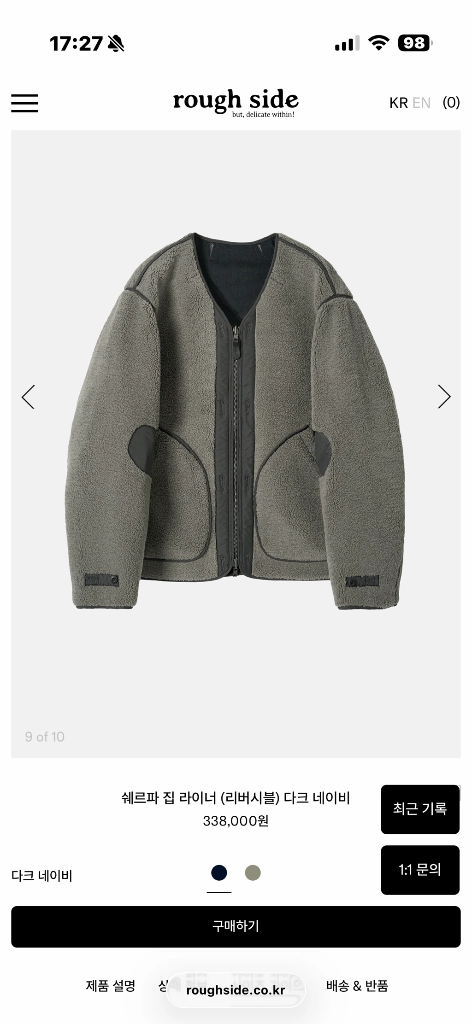Screen dimensions: 472x1024
Task: Show the previous product image
Action: pyautogui.click(x=28, y=396)
